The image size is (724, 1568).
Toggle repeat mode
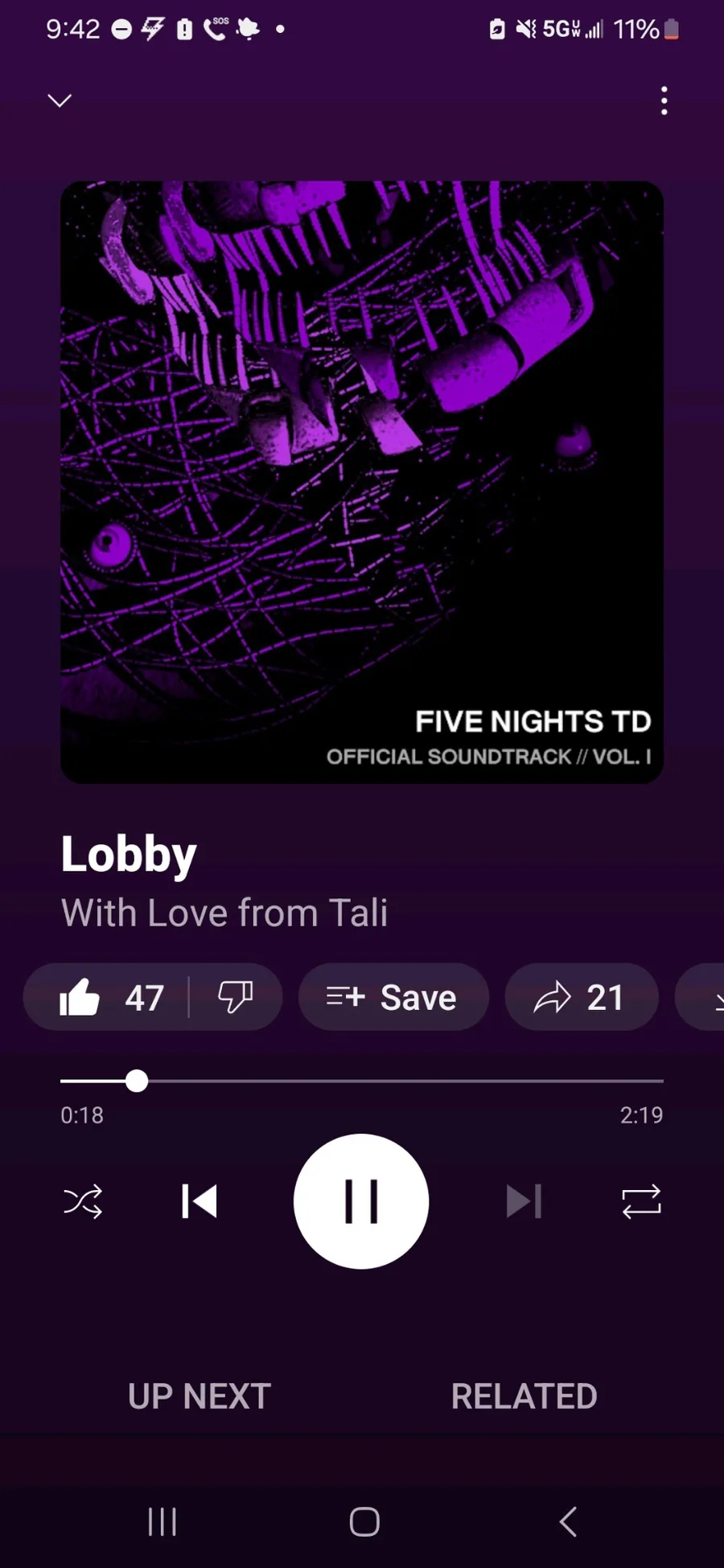tap(641, 1201)
